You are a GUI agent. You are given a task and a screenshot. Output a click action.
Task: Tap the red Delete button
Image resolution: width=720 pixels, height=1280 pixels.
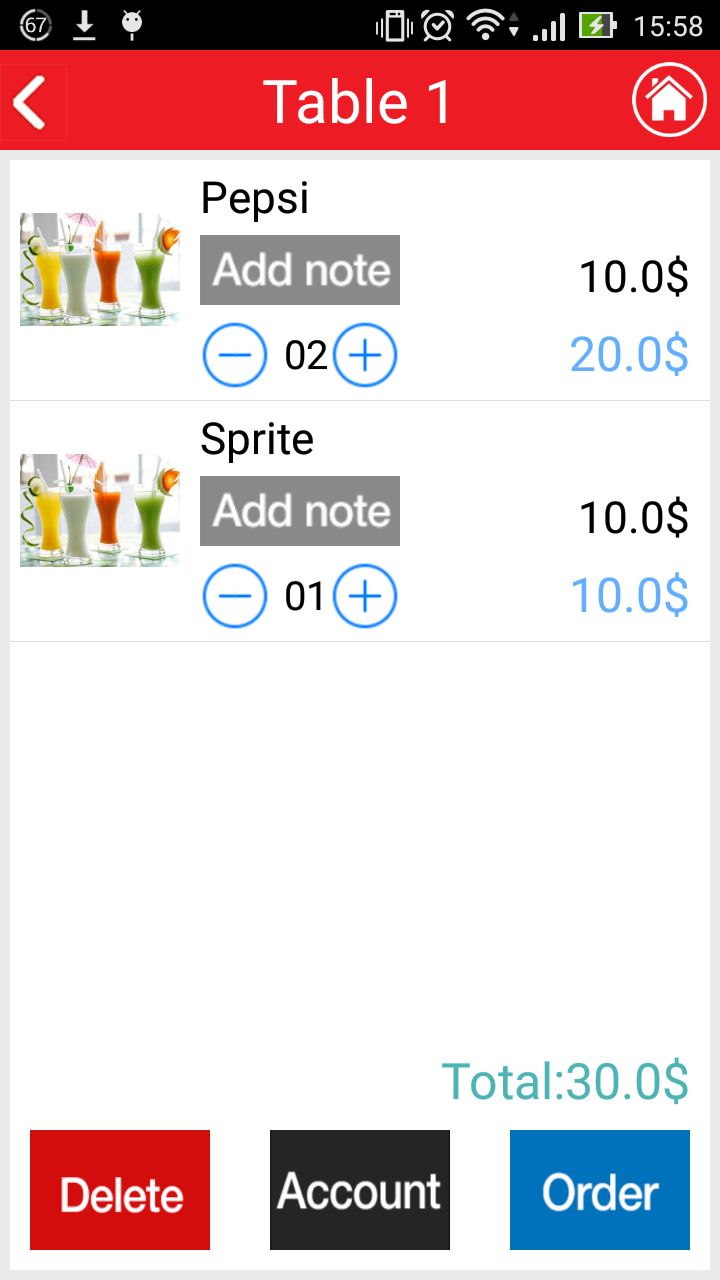(120, 1190)
